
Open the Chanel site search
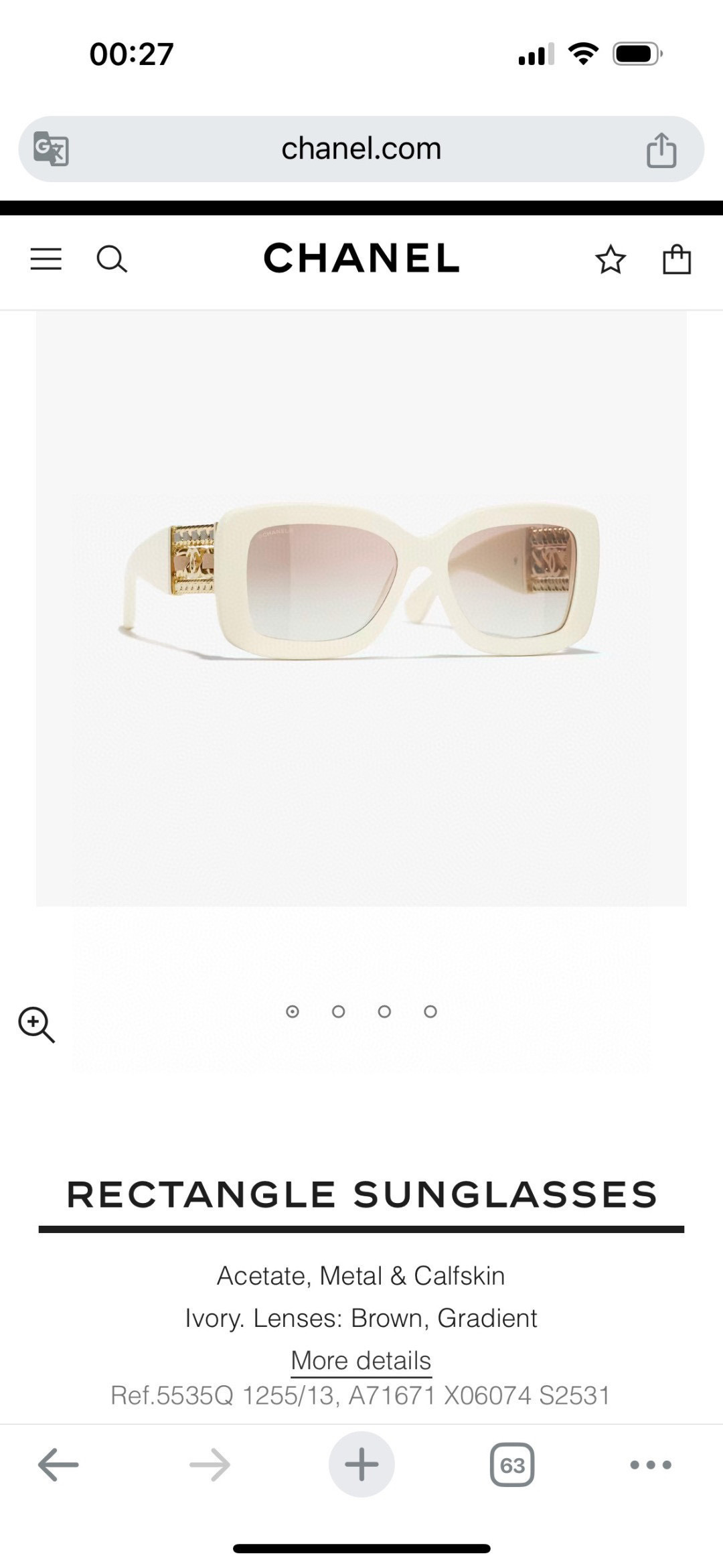coord(112,259)
